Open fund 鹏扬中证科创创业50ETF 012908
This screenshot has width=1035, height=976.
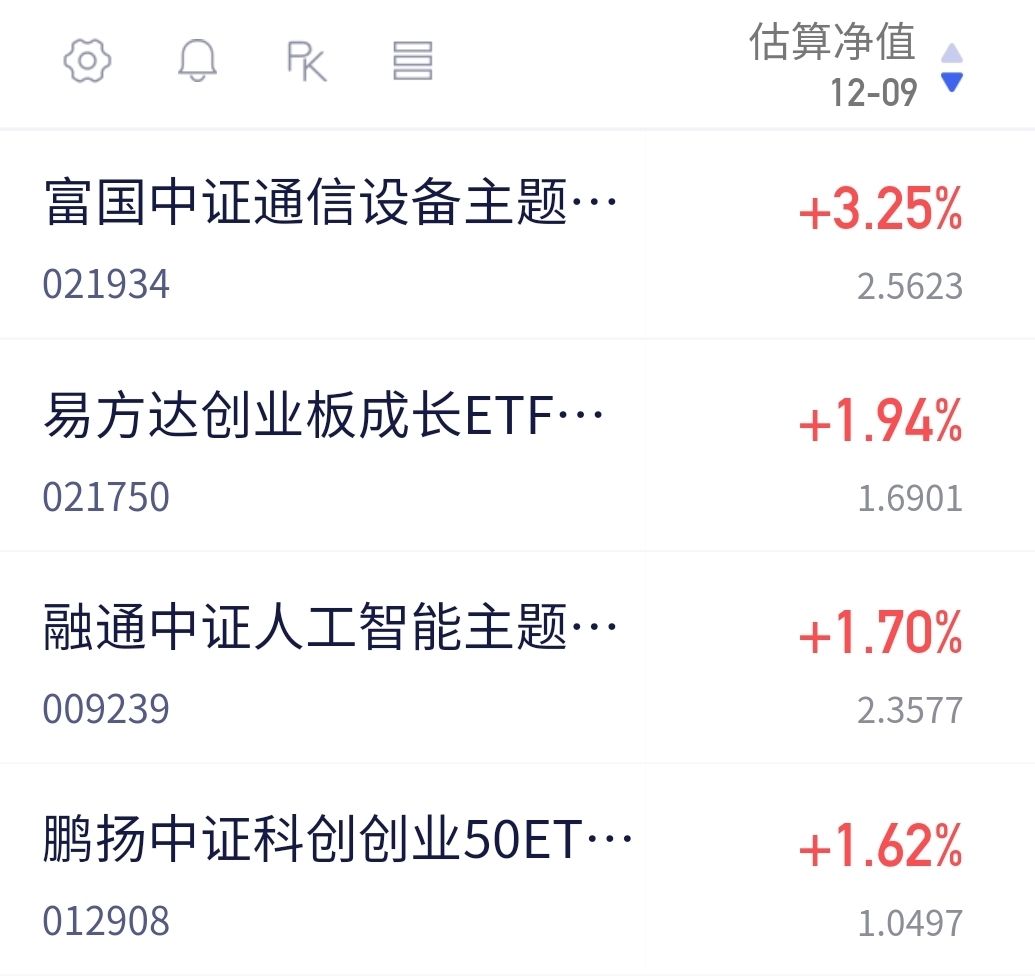(518, 869)
